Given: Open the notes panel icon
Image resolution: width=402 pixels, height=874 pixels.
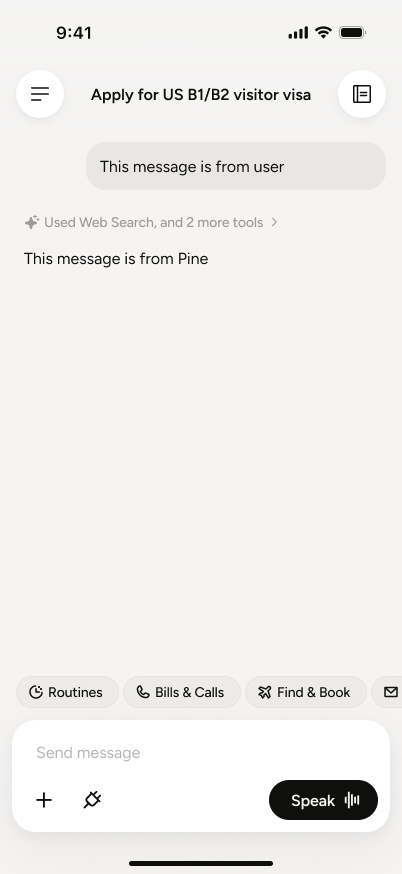Looking at the screenshot, I should pos(362,94).
